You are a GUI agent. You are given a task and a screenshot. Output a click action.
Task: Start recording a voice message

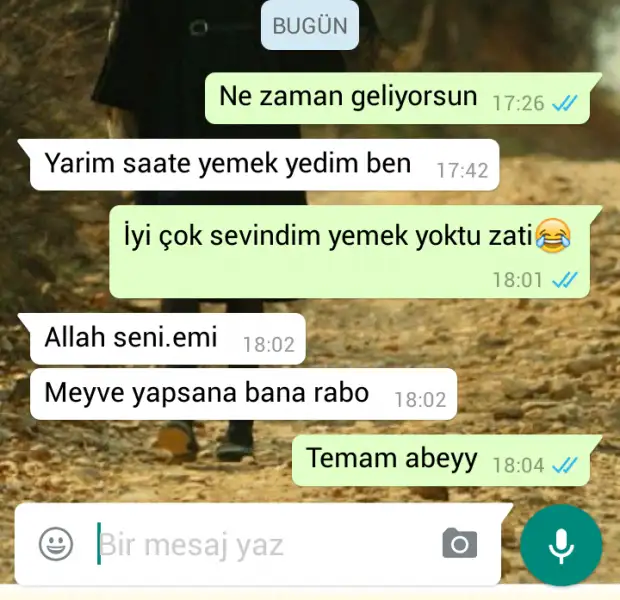coord(561,545)
